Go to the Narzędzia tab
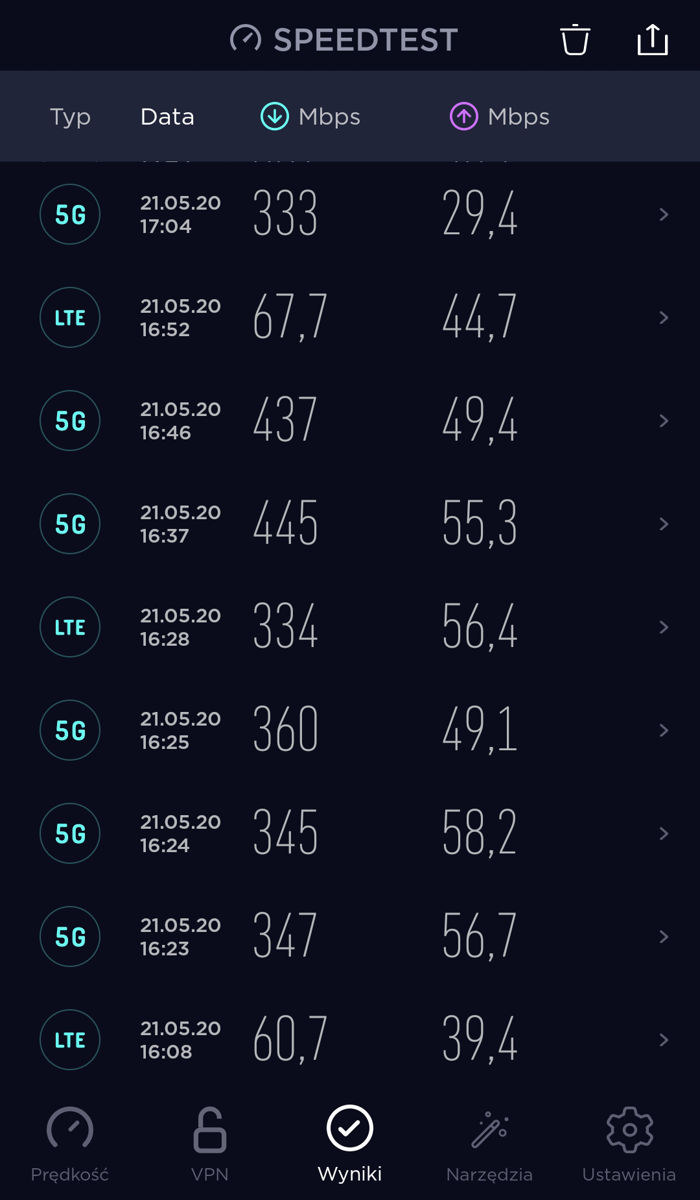 [489, 1145]
